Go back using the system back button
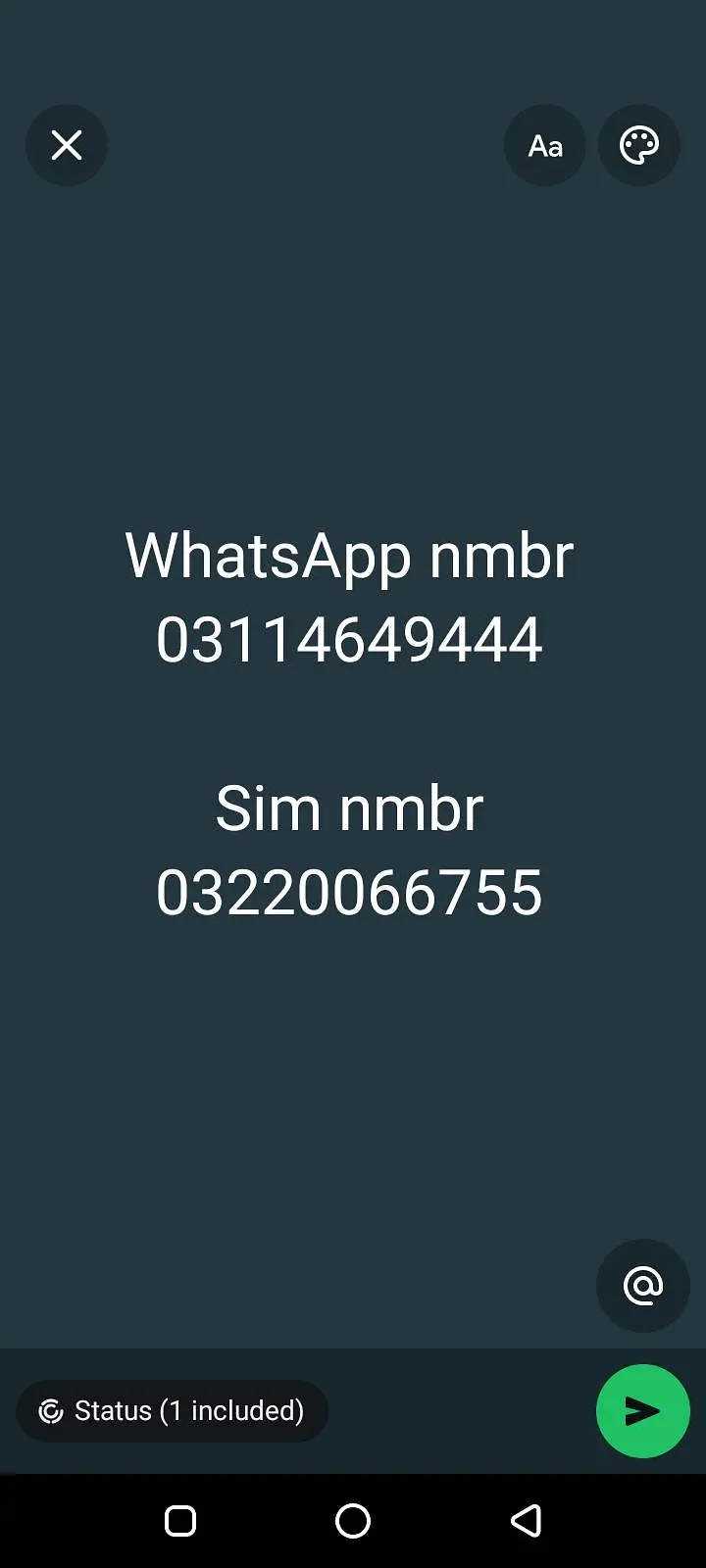 (527, 1521)
